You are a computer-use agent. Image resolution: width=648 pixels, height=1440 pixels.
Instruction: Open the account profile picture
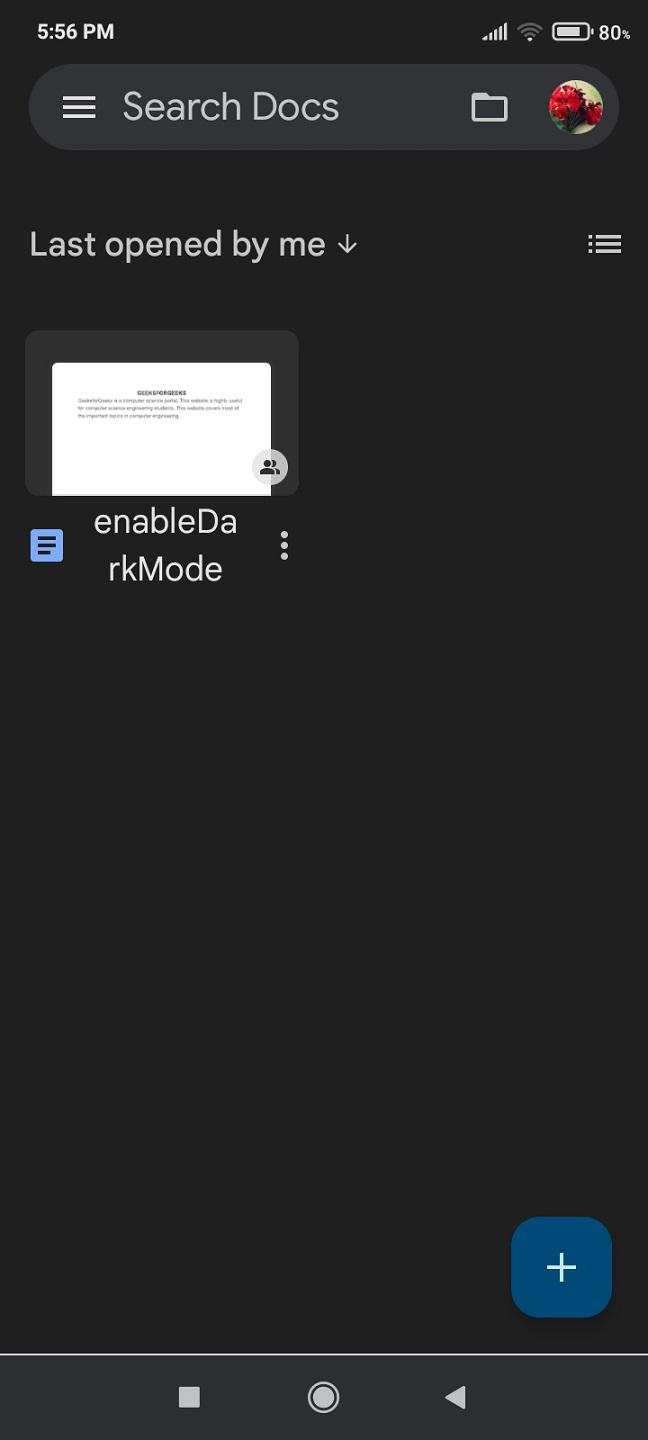coord(576,107)
